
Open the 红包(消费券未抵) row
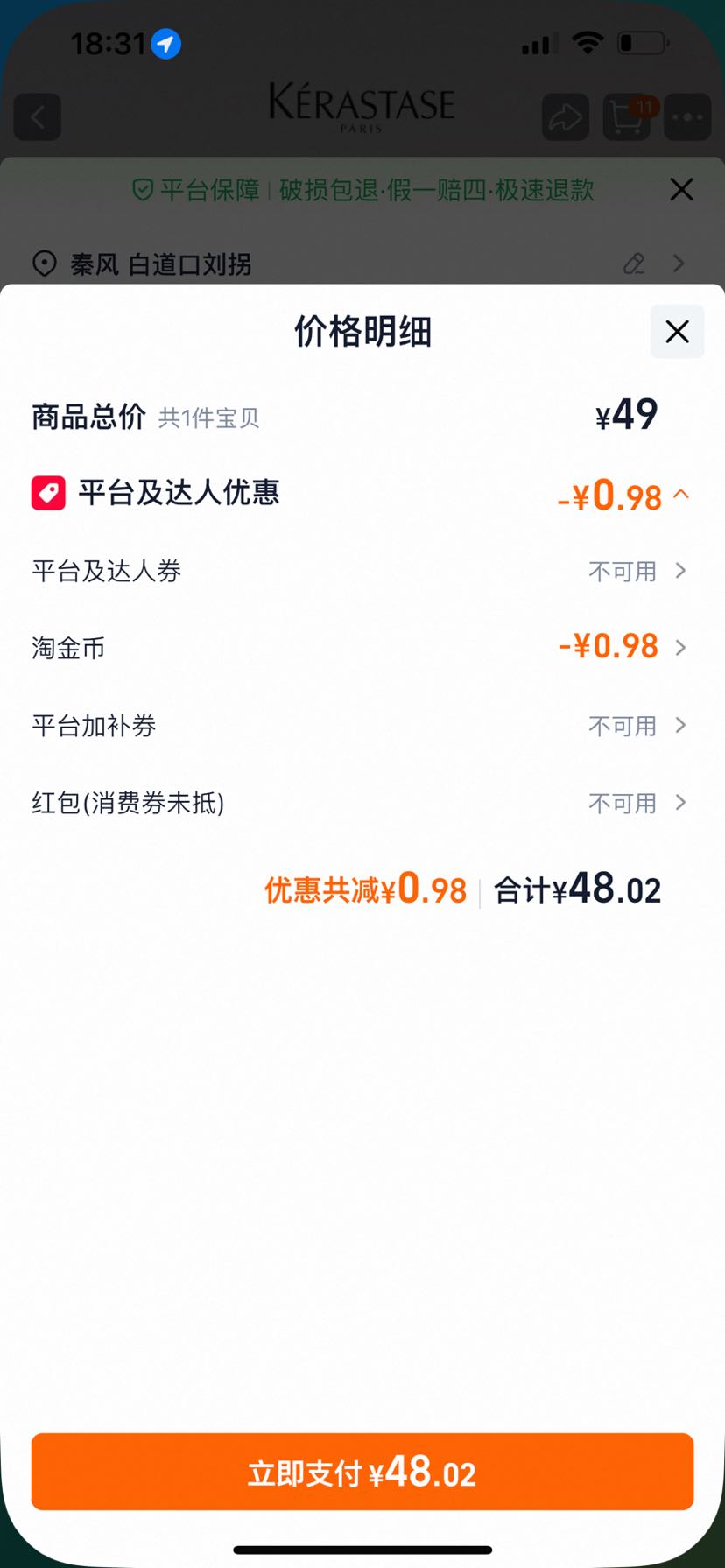coord(362,802)
